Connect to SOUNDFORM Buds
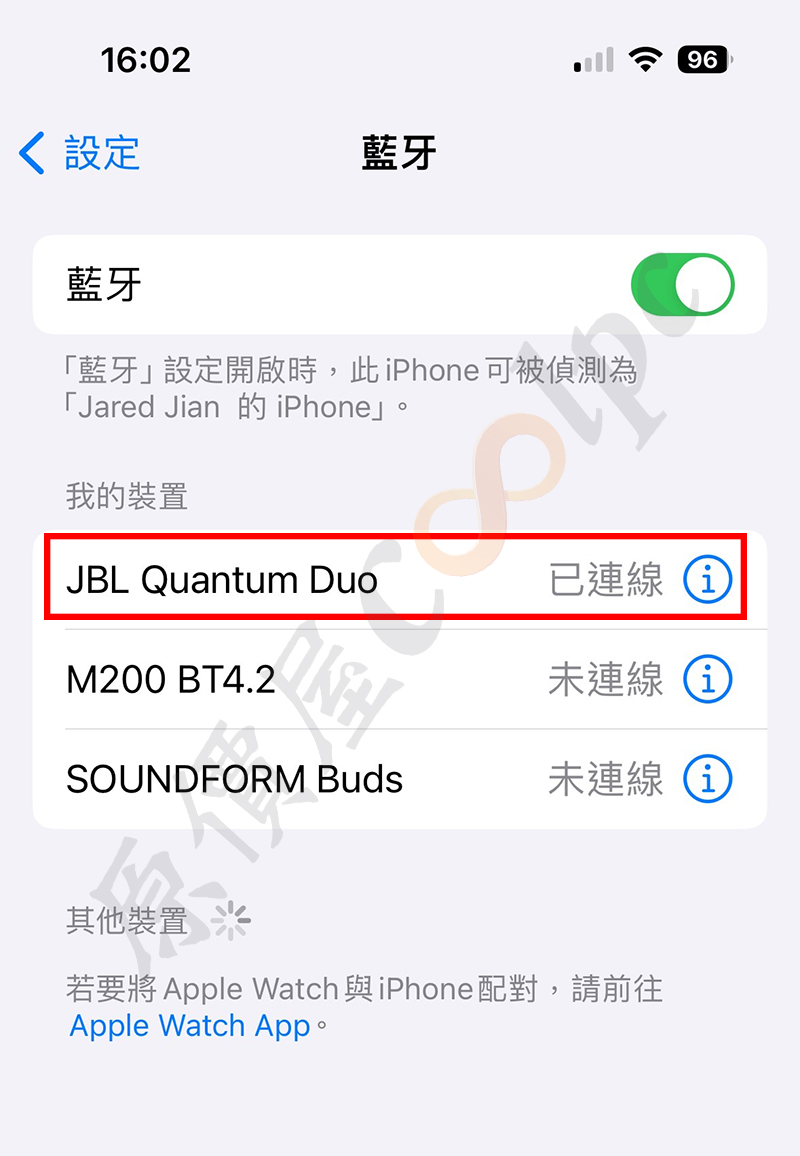This screenshot has height=1156, width=800. [x=300, y=779]
